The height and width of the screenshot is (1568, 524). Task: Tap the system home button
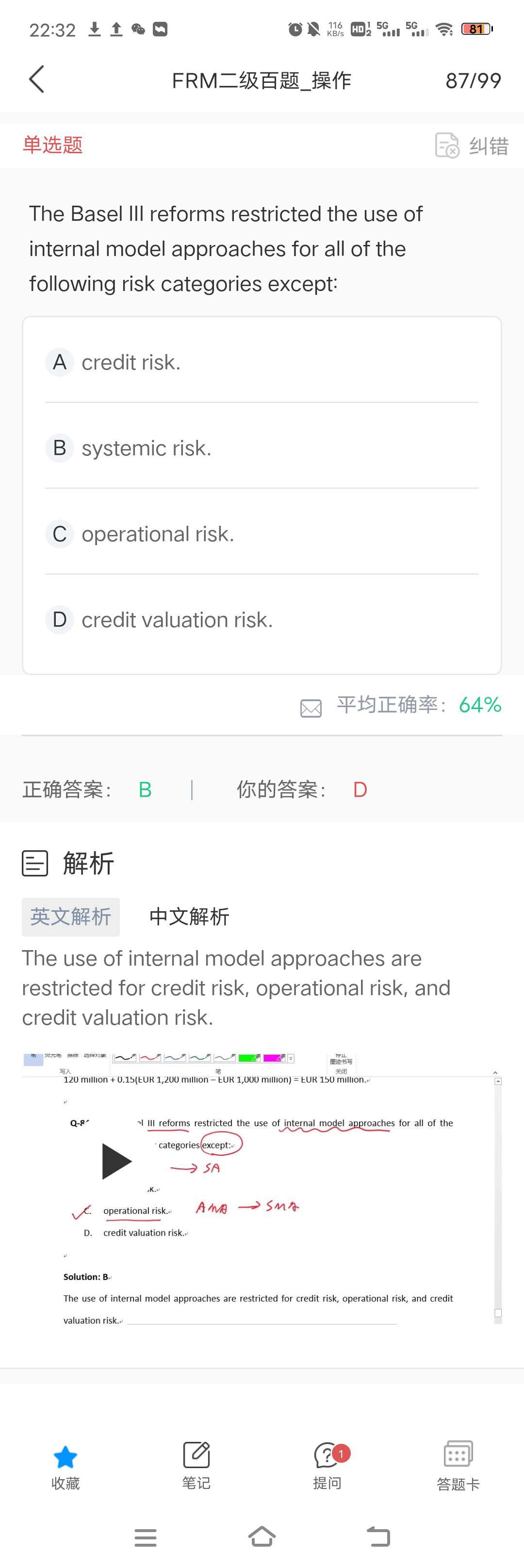pyautogui.click(x=262, y=1537)
